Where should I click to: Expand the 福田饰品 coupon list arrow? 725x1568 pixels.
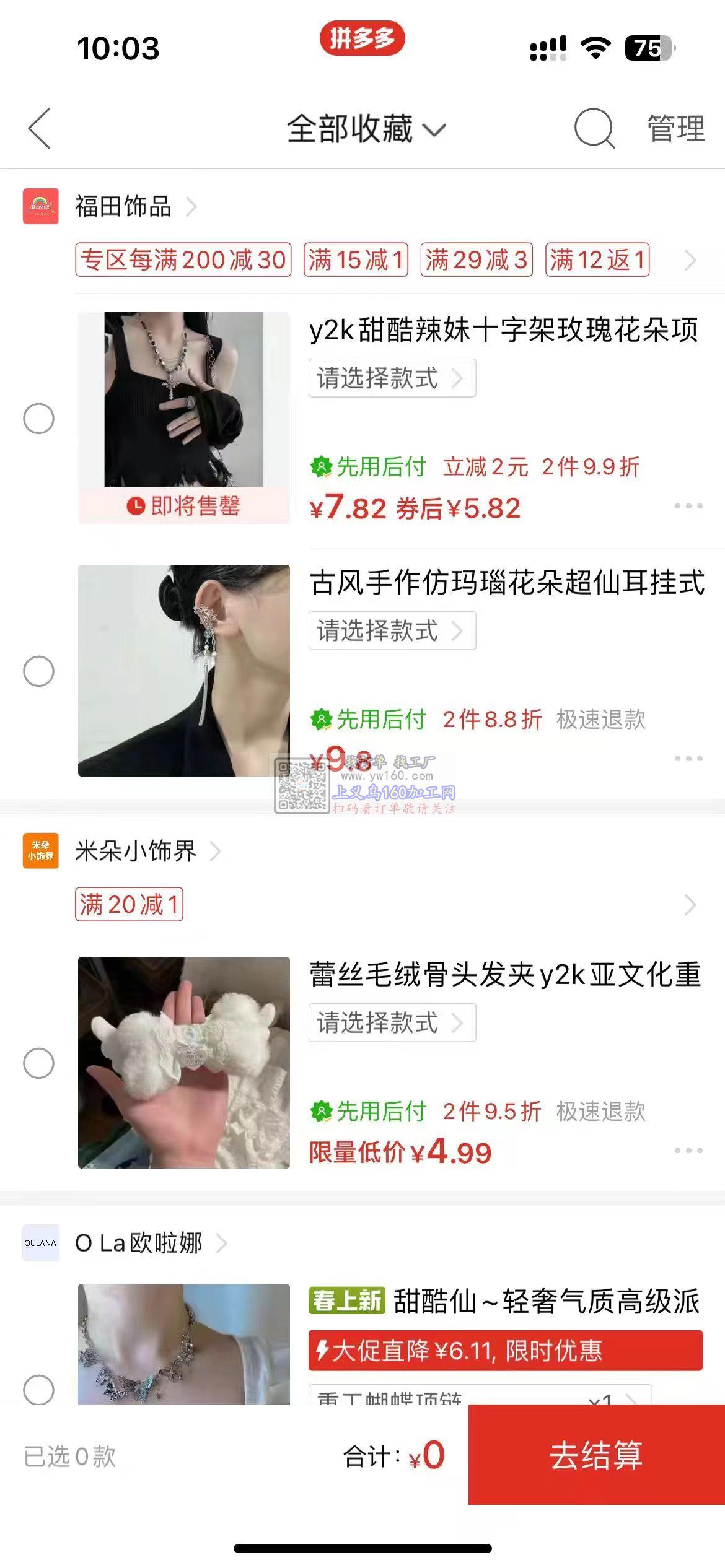(x=690, y=260)
